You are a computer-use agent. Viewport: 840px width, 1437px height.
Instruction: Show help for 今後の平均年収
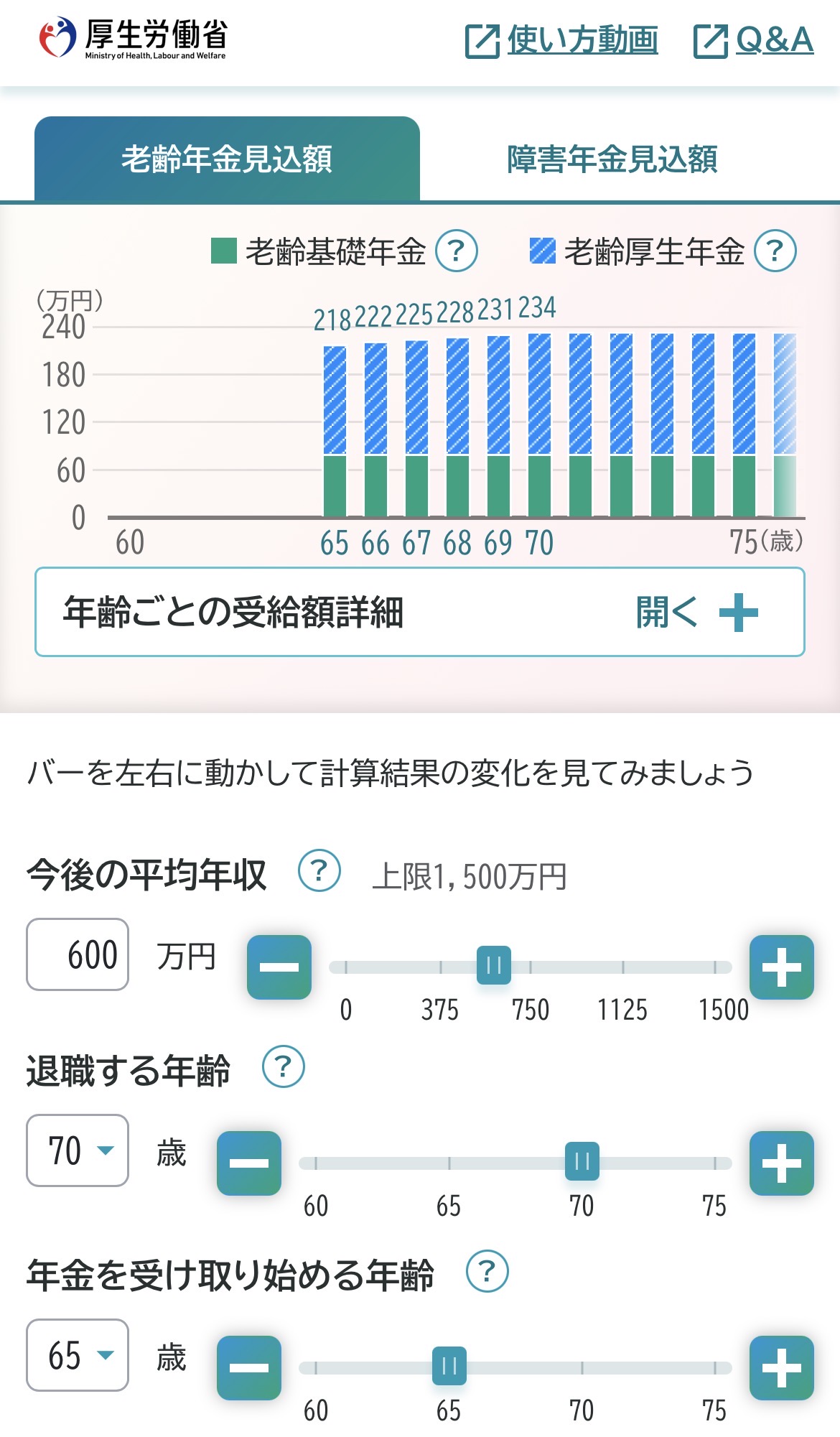[x=319, y=870]
